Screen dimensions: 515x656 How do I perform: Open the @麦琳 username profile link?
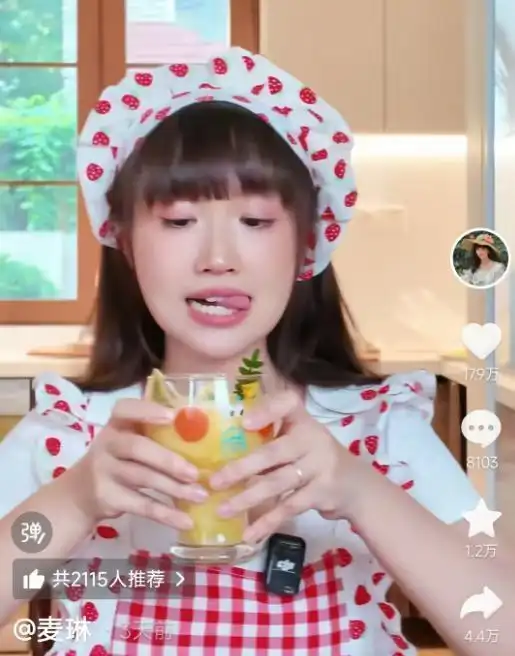pyautogui.click(x=52, y=630)
